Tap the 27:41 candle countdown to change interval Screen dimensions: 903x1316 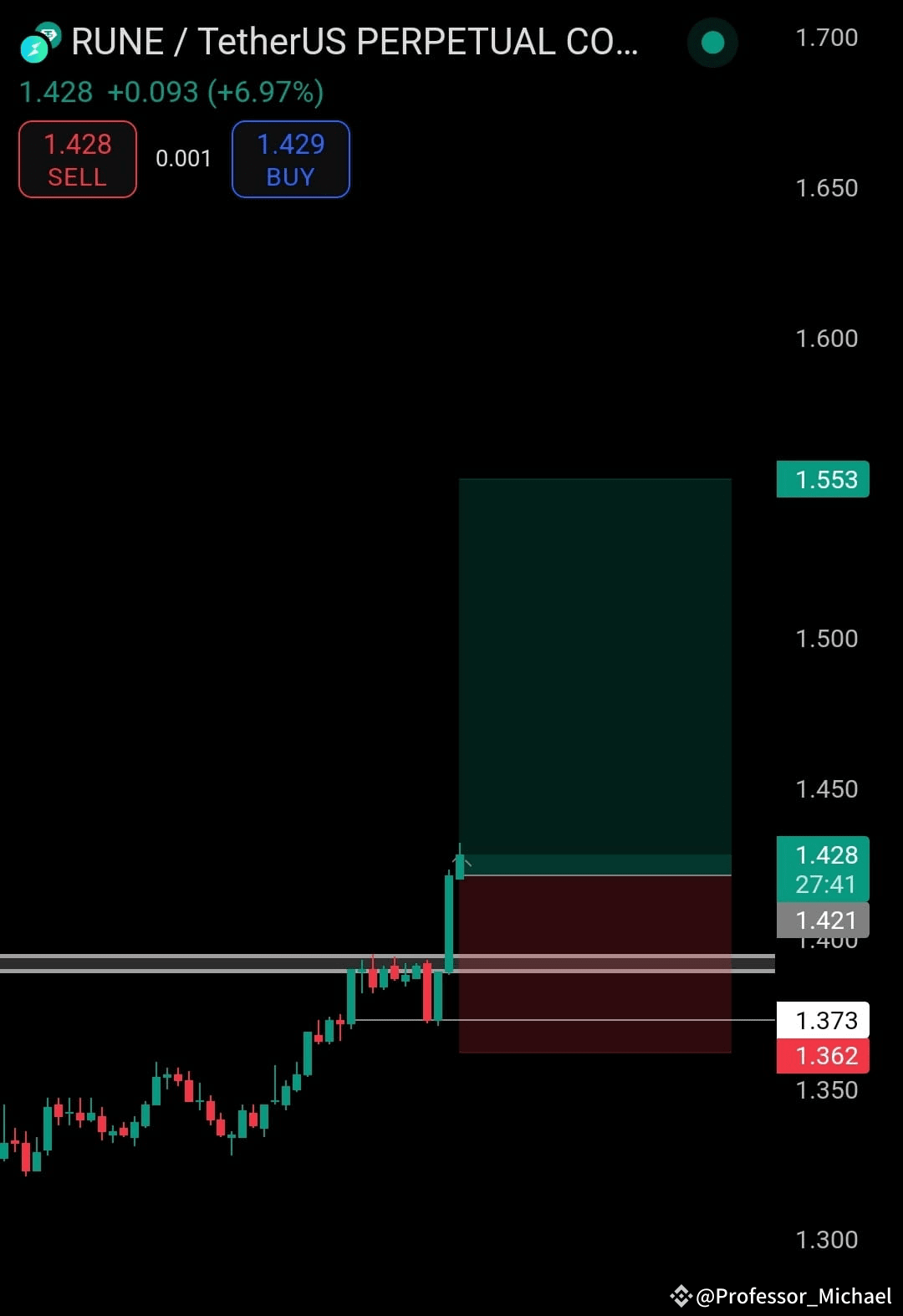pyautogui.click(x=823, y=884)
